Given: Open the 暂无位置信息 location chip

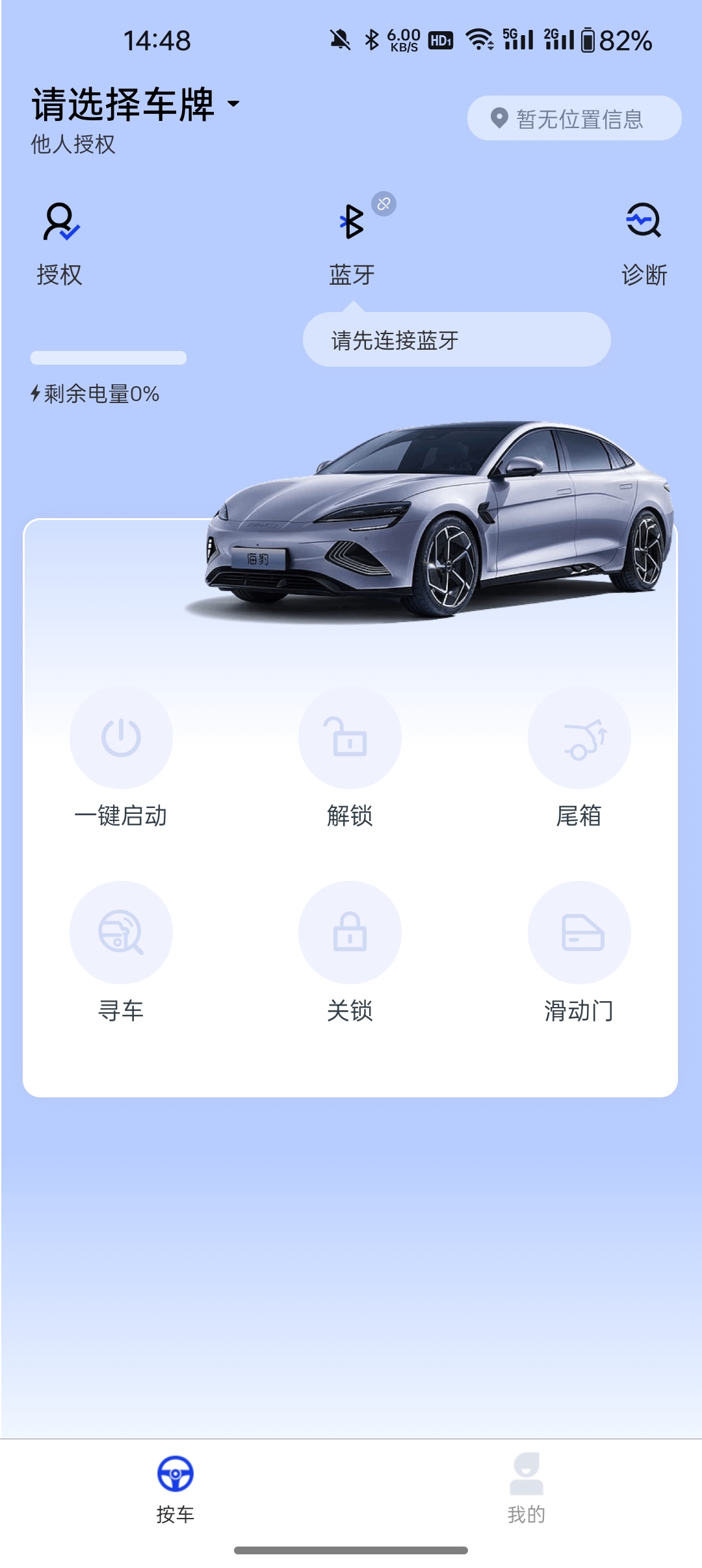Looking at the screenshot, I should (x=574, y=118).
